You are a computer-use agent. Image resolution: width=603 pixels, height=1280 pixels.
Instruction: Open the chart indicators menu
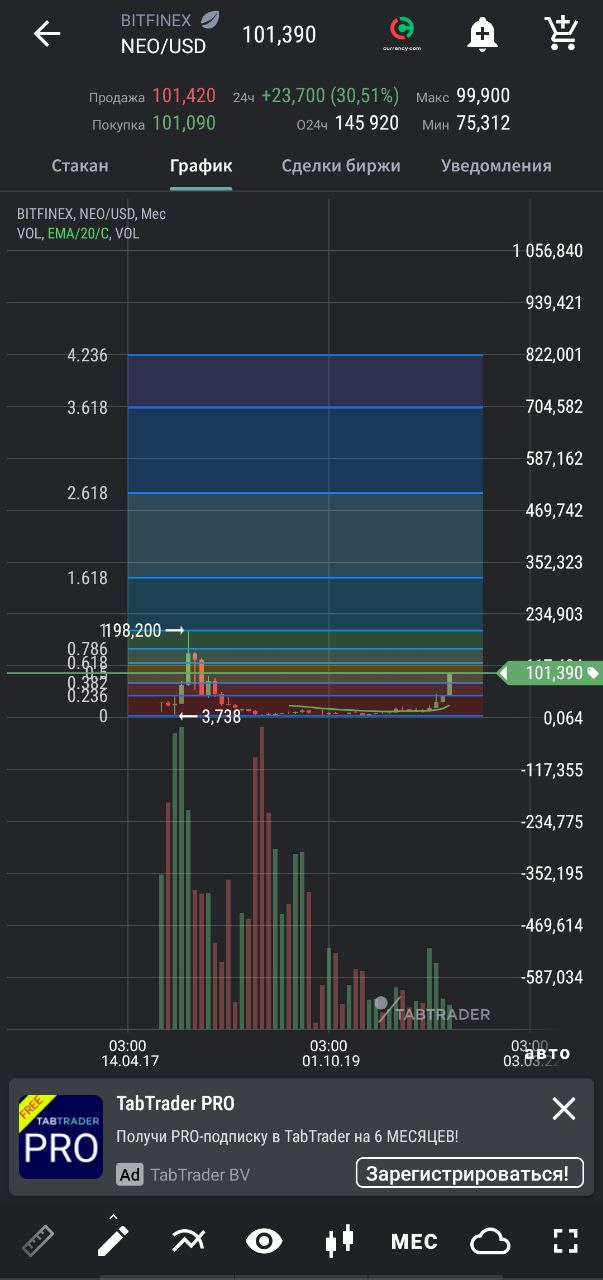(x=188, y=1241)
